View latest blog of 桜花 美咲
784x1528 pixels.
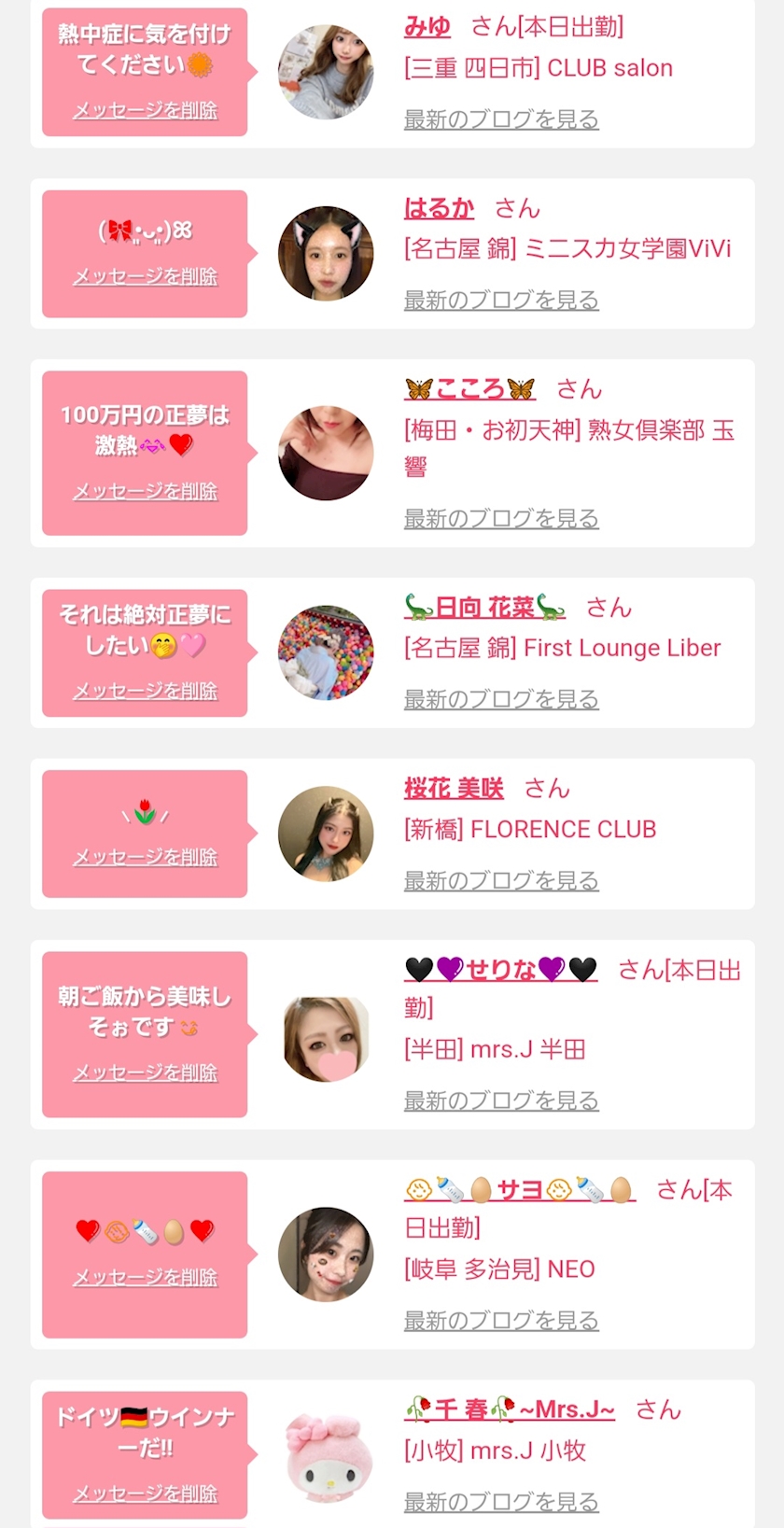(x=501, y=881)
